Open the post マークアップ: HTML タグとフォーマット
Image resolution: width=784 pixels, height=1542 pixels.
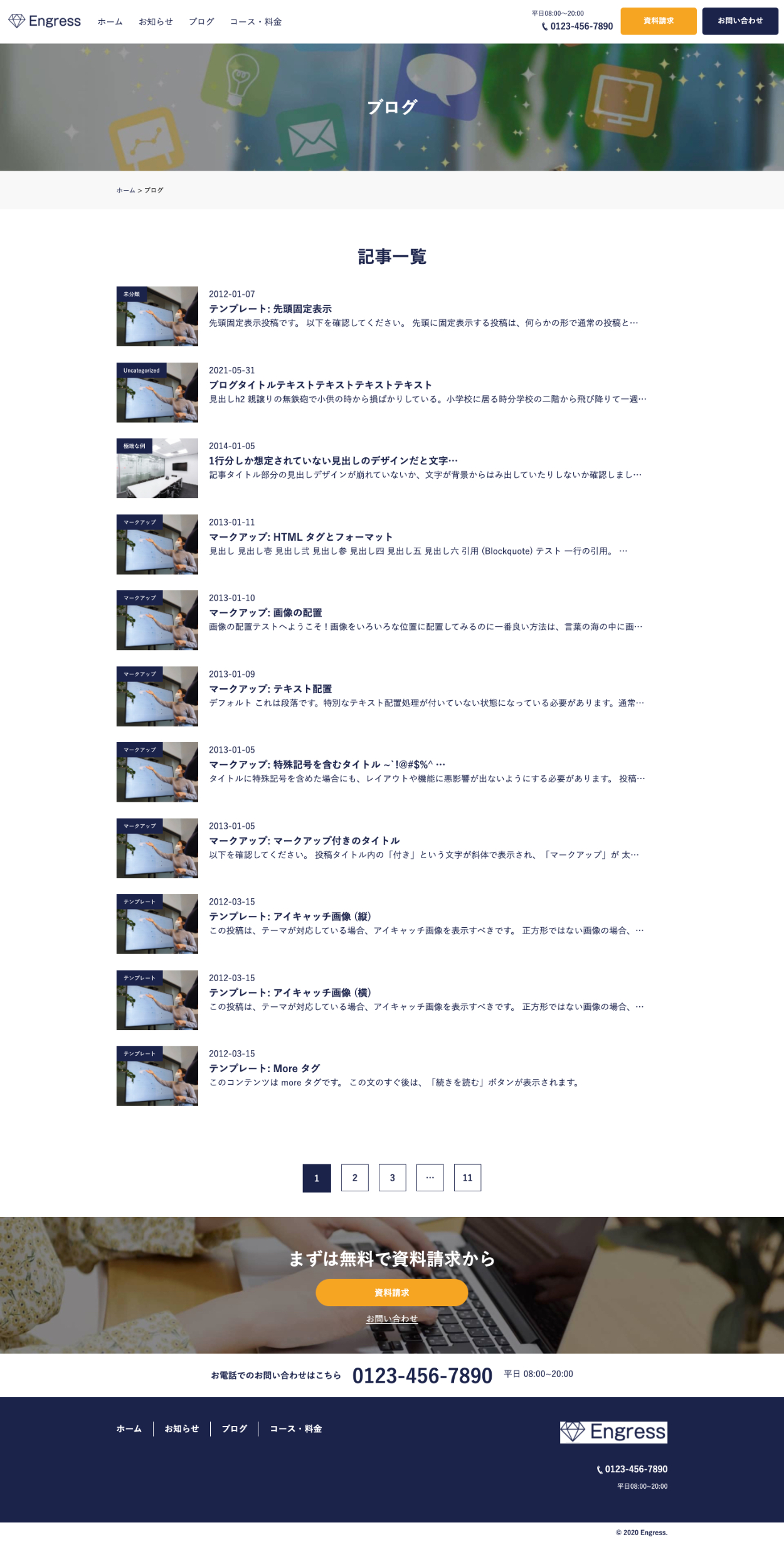(x=300, y=536)
